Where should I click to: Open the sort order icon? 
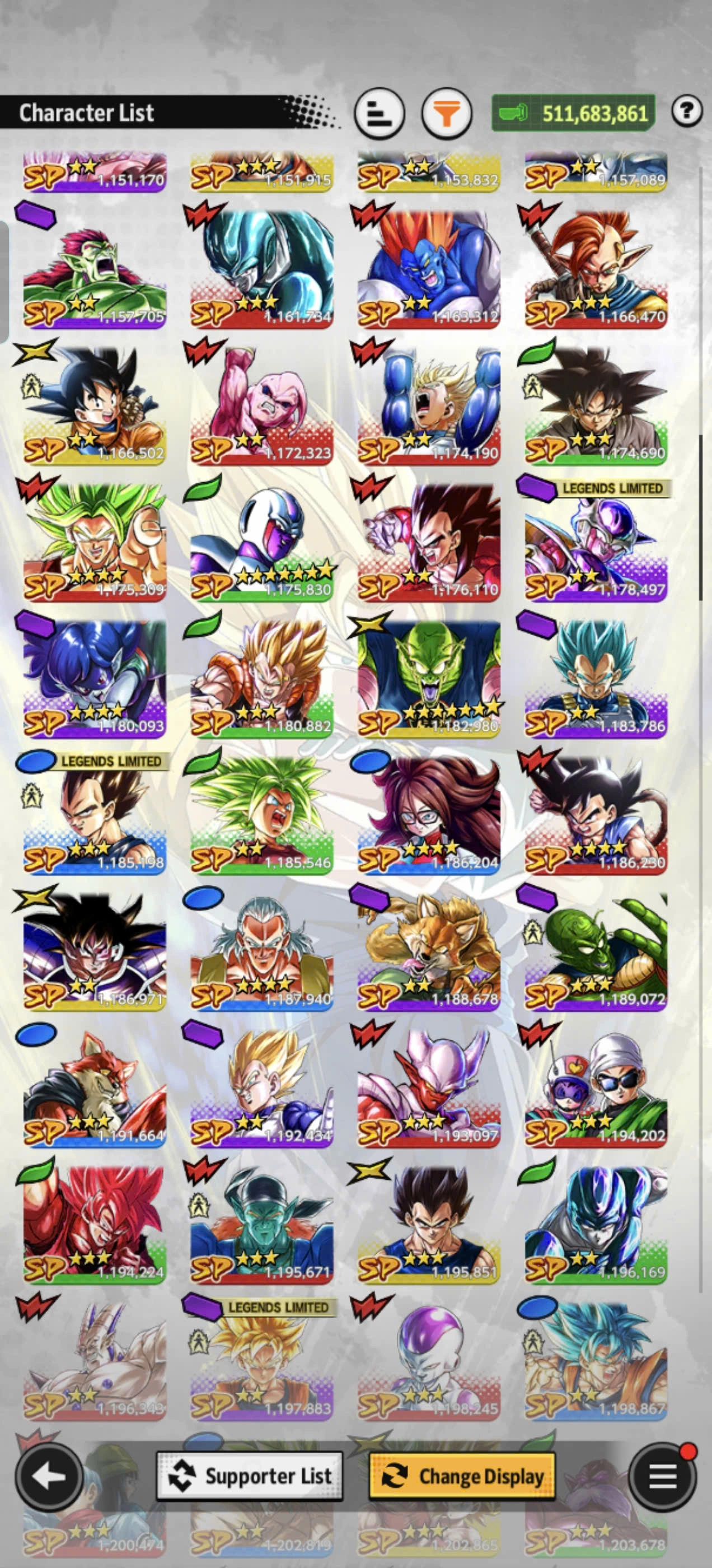click(x=379, y=113)
